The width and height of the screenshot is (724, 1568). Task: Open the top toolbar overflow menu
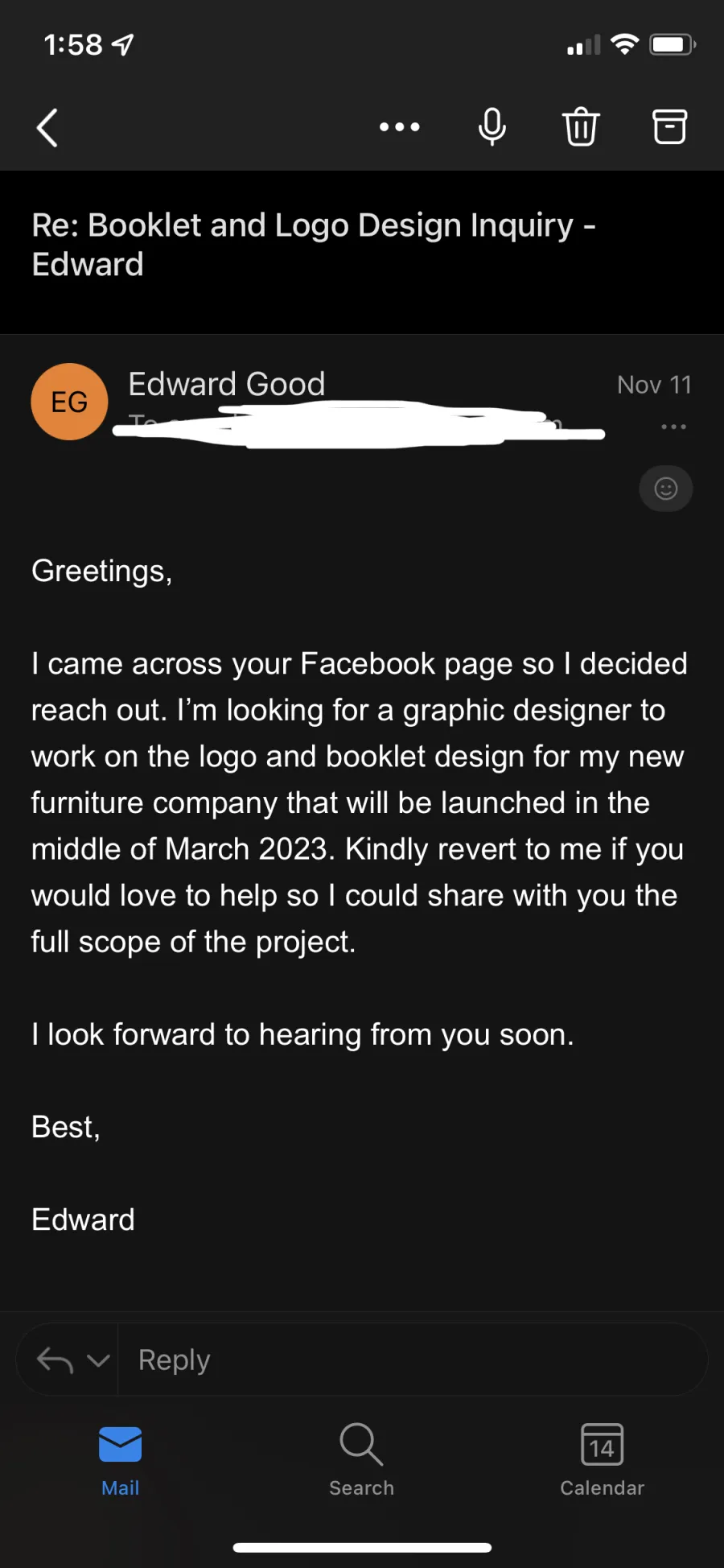pyautogui.click(x=400, y=127)
